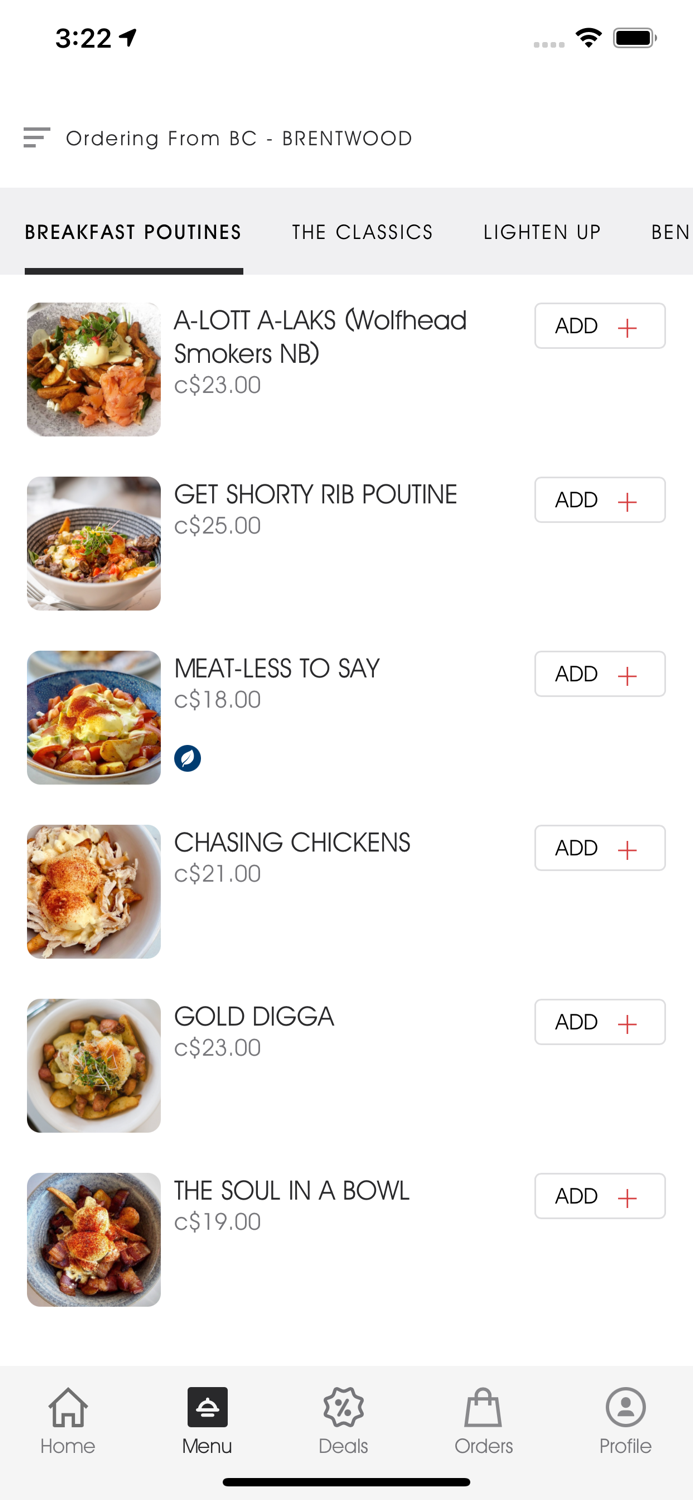Select the Lighten Up category
Screen dimensions: 693x1500
coord(542,232)
